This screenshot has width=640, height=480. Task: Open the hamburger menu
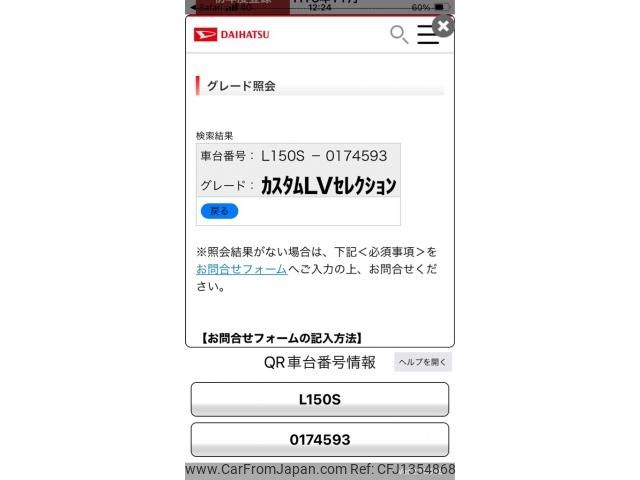tap(427, 35)
